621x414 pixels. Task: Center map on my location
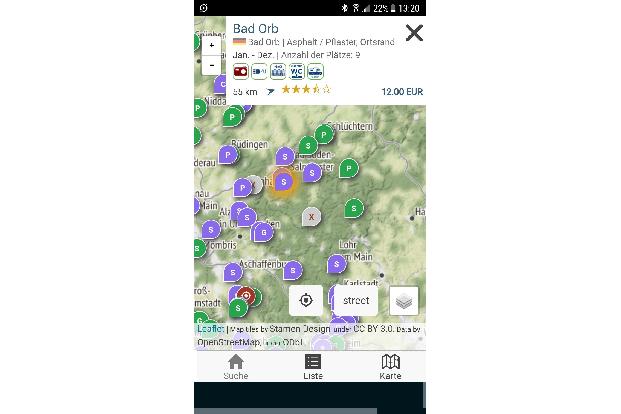pyautogui.click(x=306, y=300)
